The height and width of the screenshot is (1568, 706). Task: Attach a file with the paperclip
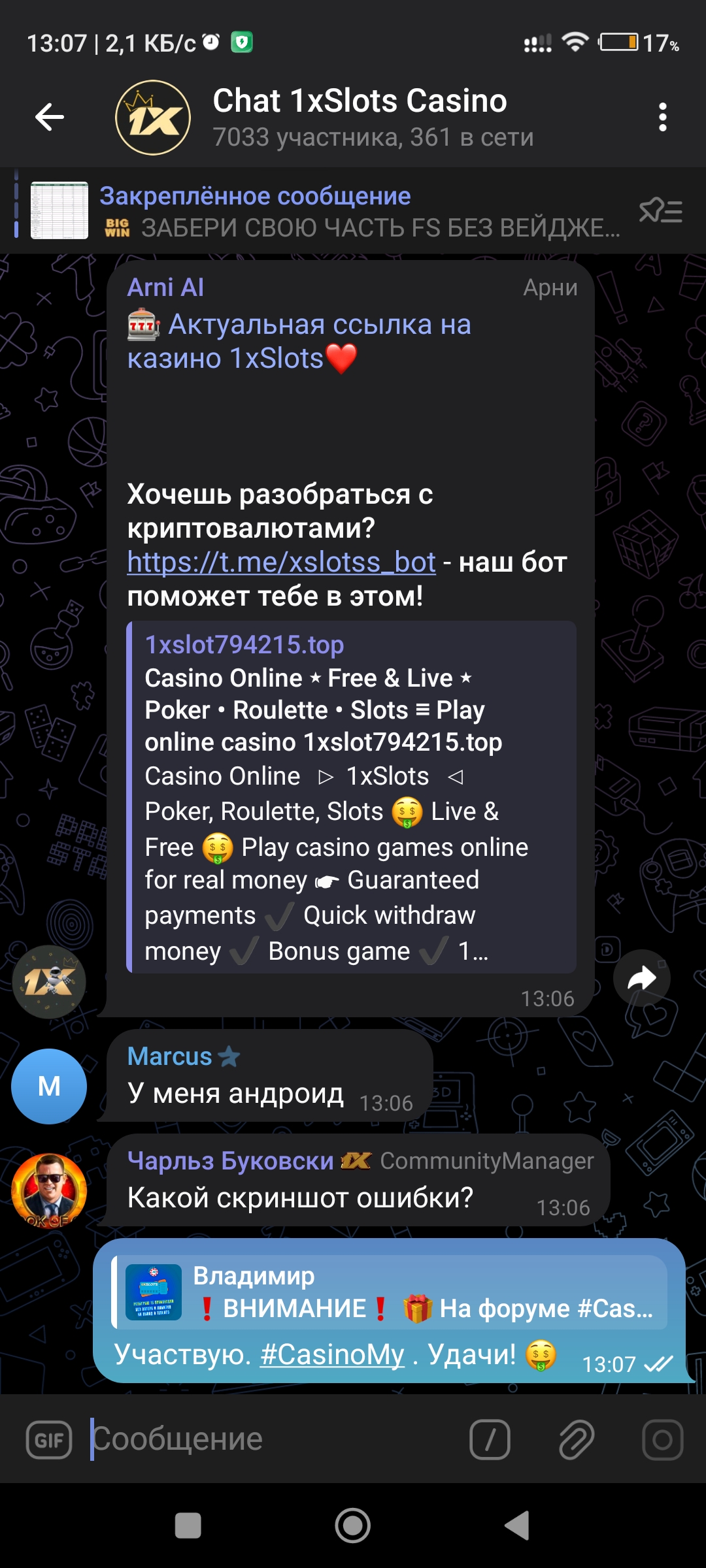577,1439
